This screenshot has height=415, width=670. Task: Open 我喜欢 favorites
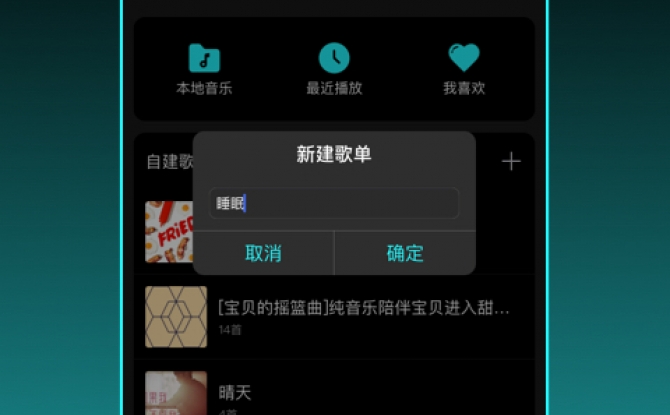464,69
